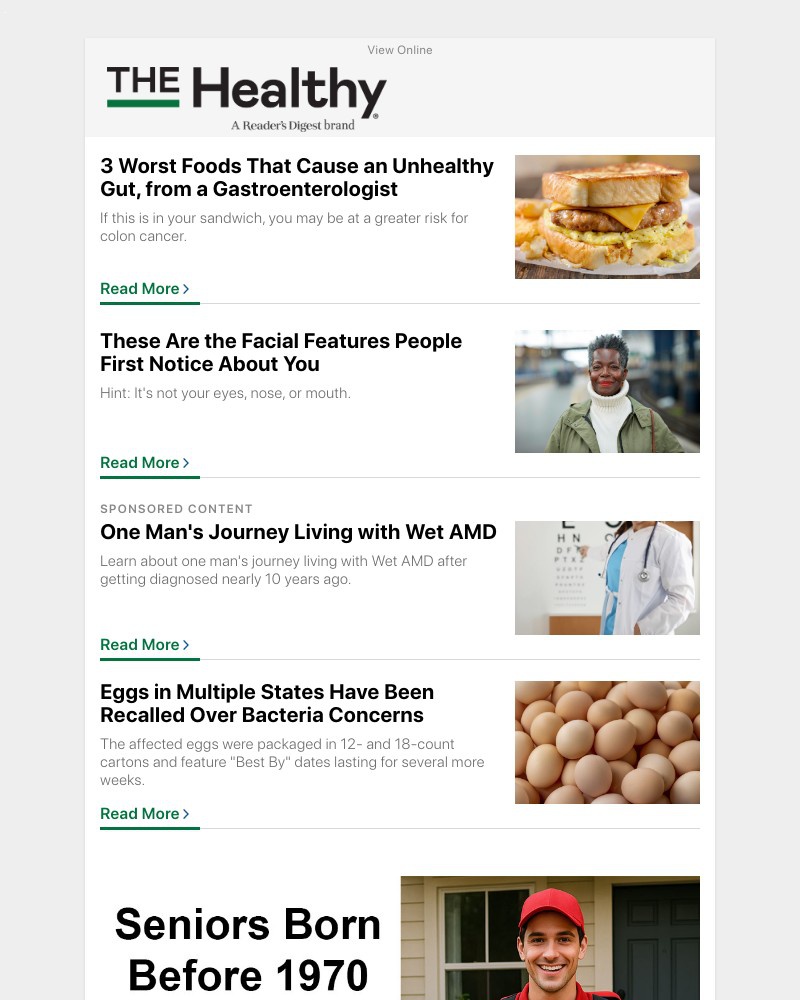The width and height of the screenshot is (800, 1000).
Task: Click the breakfast sandwich thumbnail
Action: tap(607, 216)
